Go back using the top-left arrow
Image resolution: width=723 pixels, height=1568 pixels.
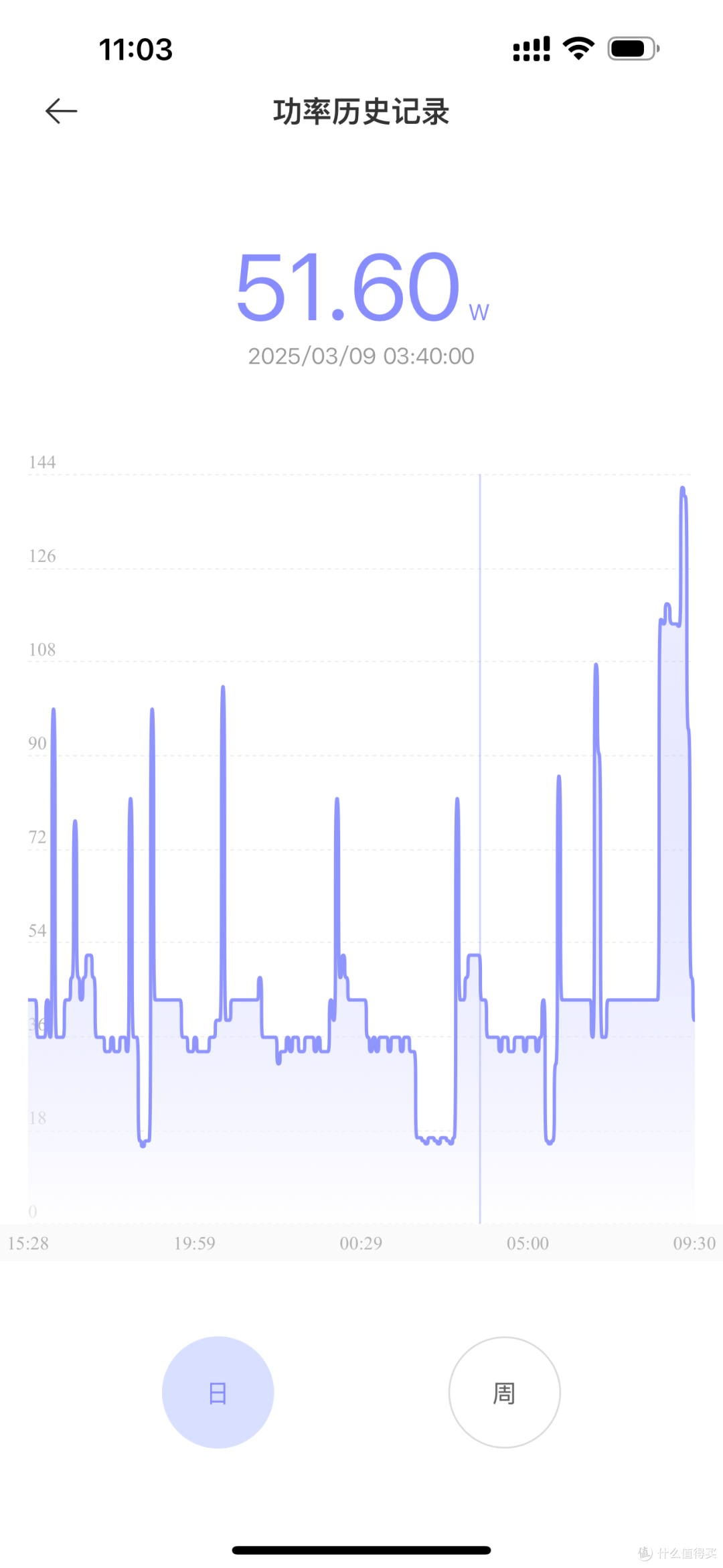(61, 111)
